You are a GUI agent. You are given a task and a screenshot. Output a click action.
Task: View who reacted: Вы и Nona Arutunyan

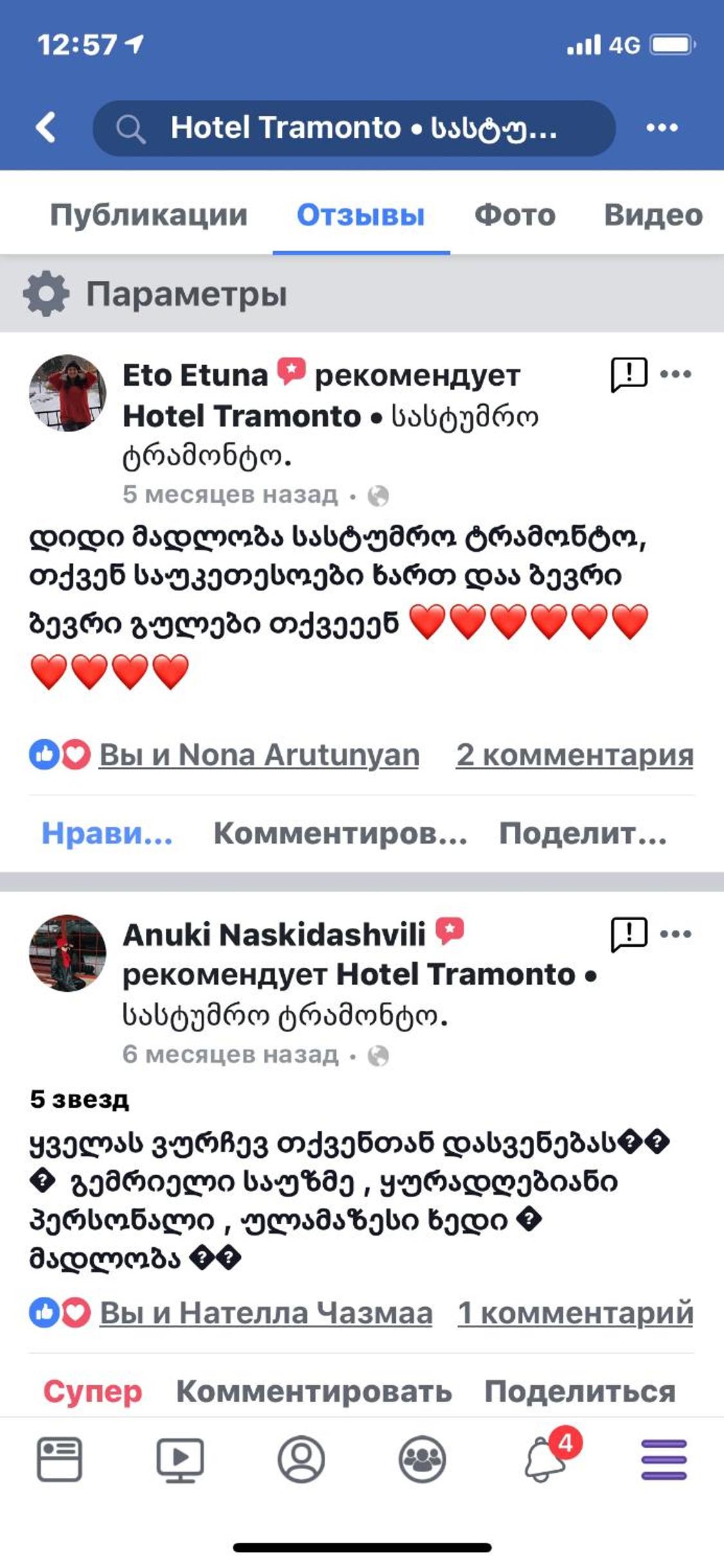click(x=259, y=755)
